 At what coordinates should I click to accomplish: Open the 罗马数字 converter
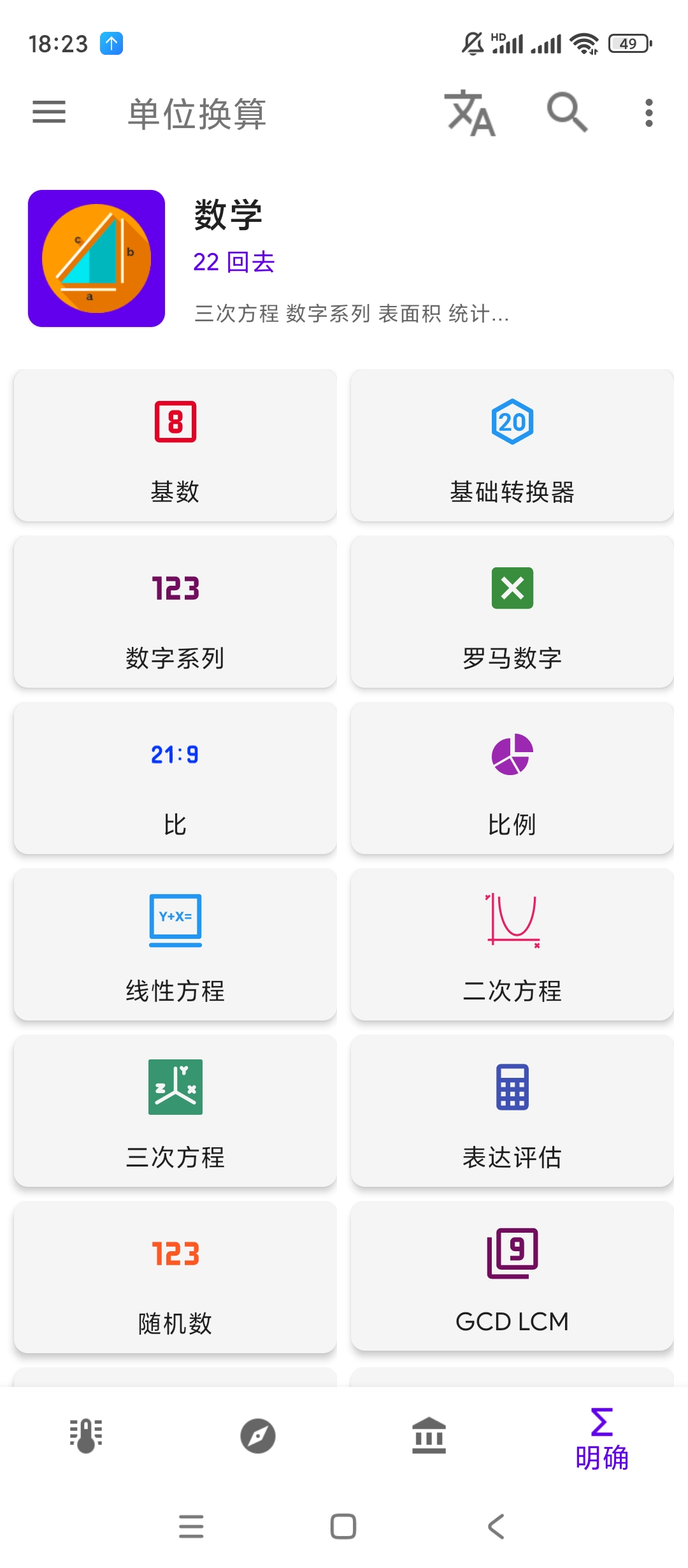coord(512,613)
